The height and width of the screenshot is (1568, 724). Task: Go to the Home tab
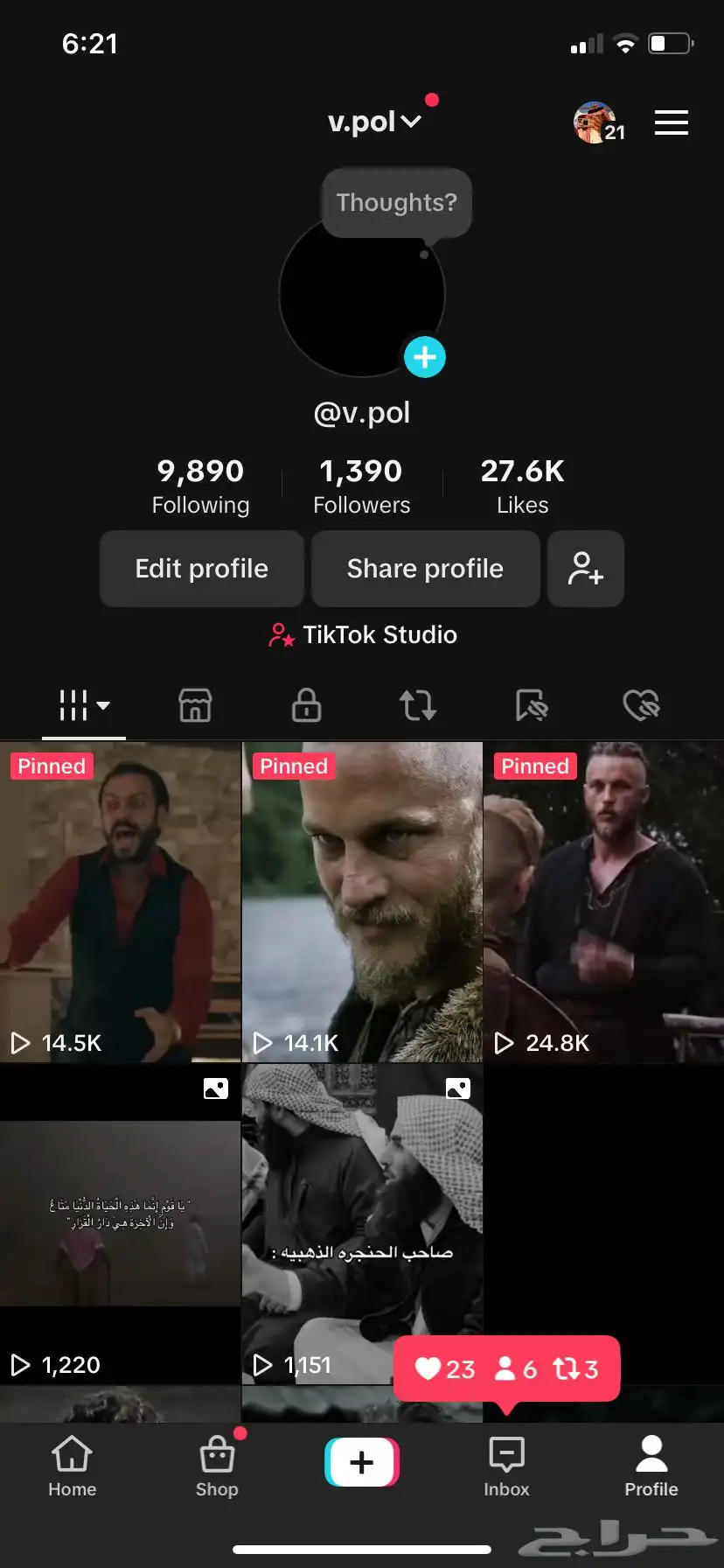point(72,1466)
